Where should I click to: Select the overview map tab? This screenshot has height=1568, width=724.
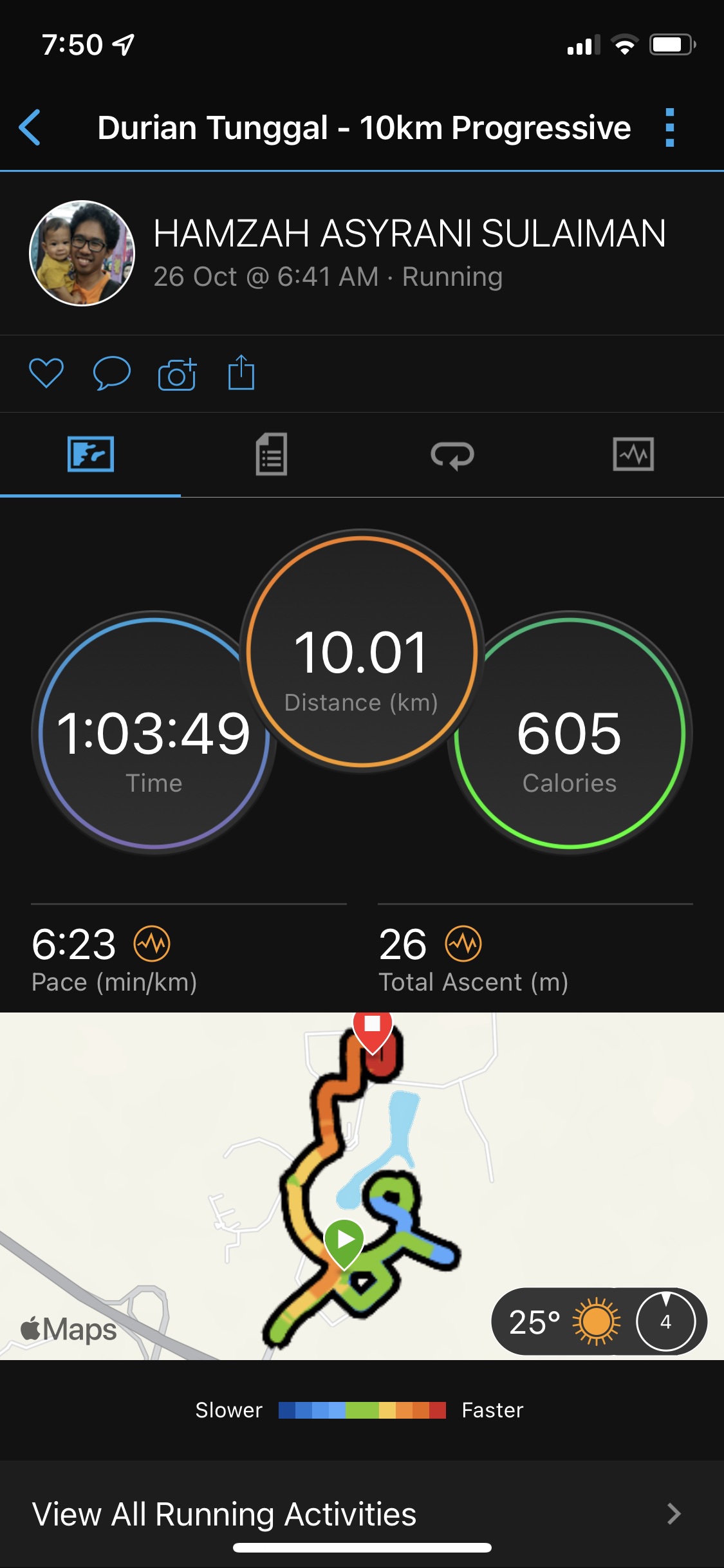(x=91, y=454)
